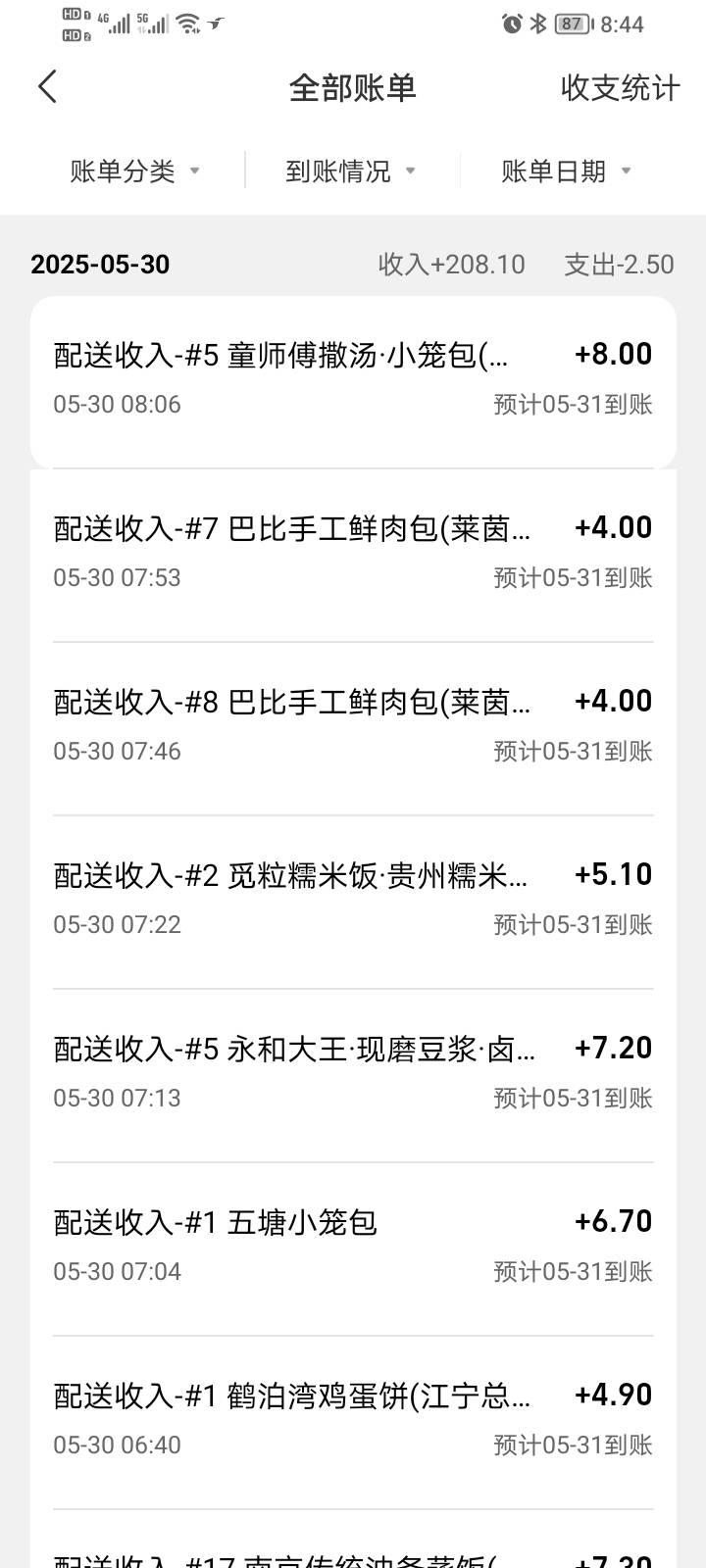The width and height of the screenshot is (706, 1568).
Task: Select the #1 鹤泊湾鸡蛋饼 +4.90 record
Action: 353,1423
